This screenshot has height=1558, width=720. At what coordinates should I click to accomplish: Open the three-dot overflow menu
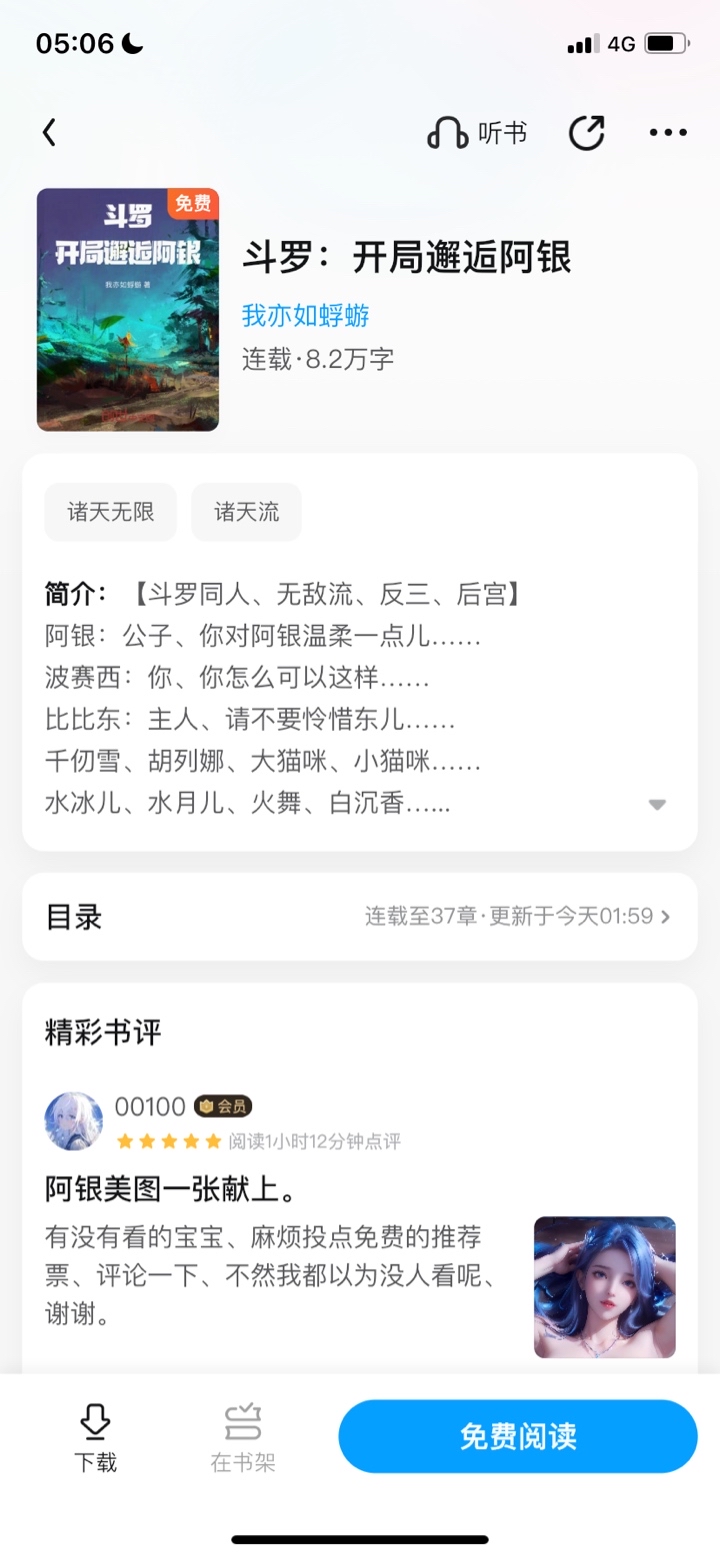point(668,133)
